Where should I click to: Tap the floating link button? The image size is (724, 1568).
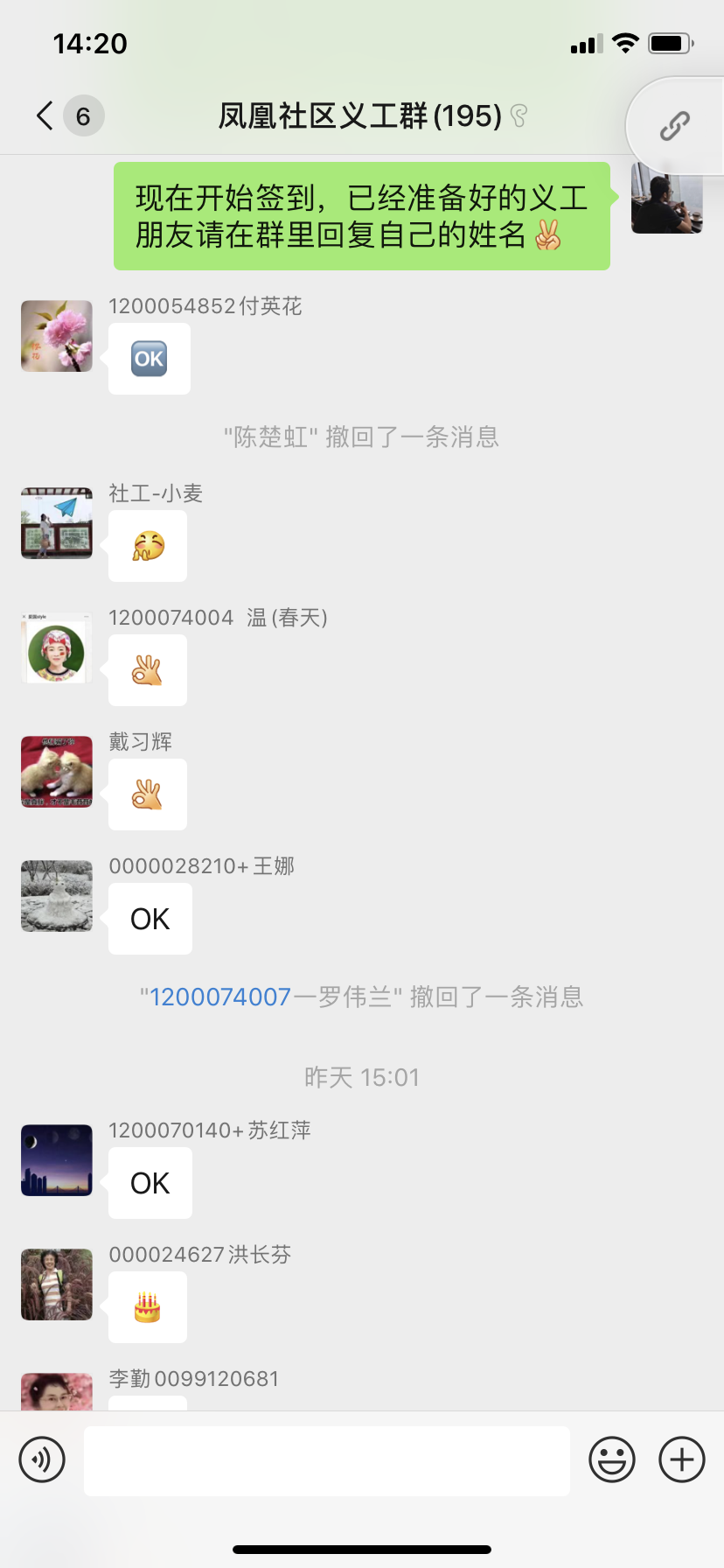[674, 126]
